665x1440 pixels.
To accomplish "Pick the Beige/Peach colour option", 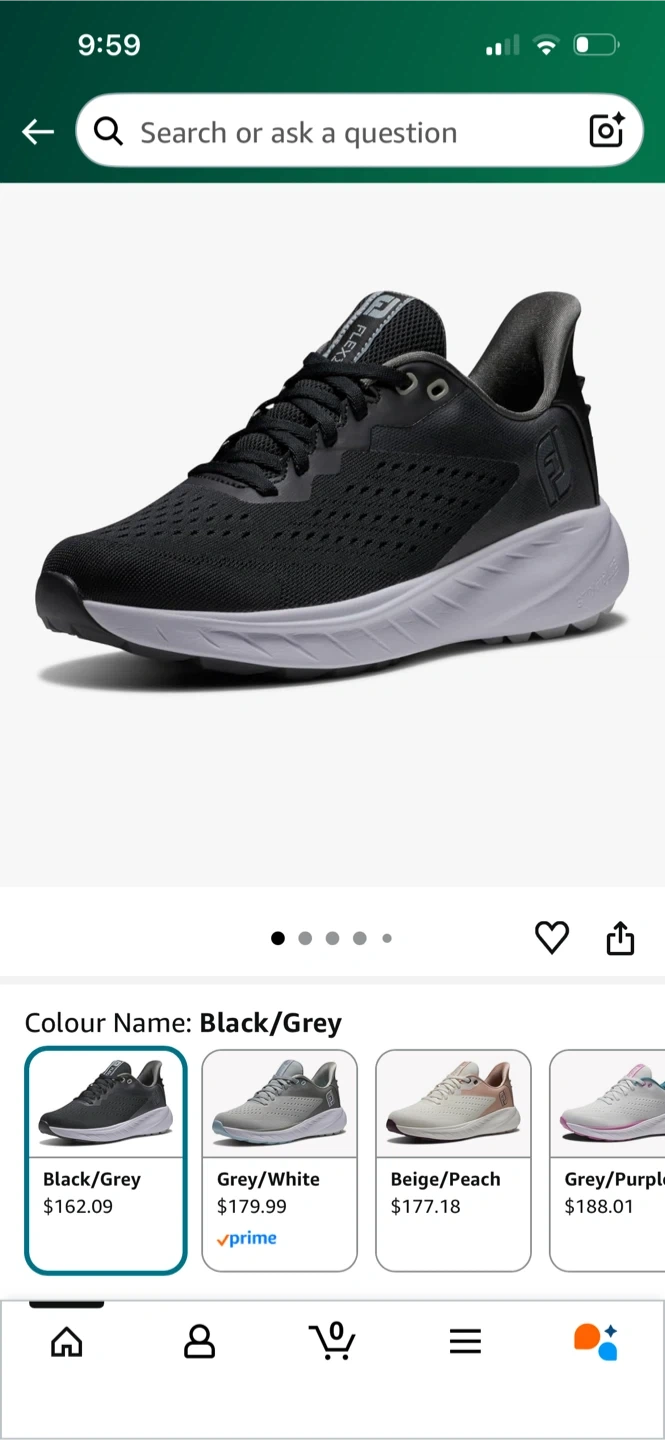I will click(x=453, y=1160).
